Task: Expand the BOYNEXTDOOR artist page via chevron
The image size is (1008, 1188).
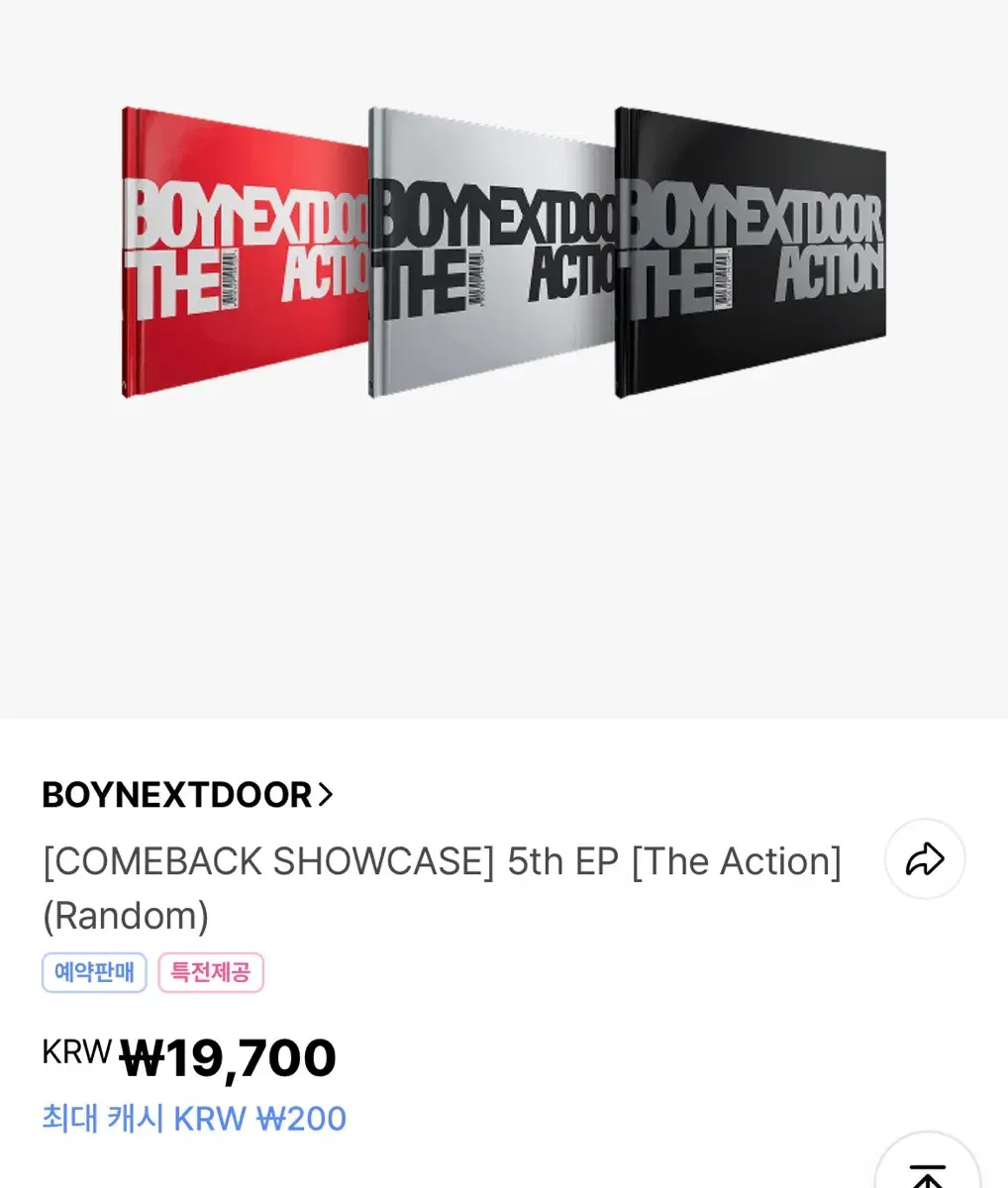Action: click(327, 792)
